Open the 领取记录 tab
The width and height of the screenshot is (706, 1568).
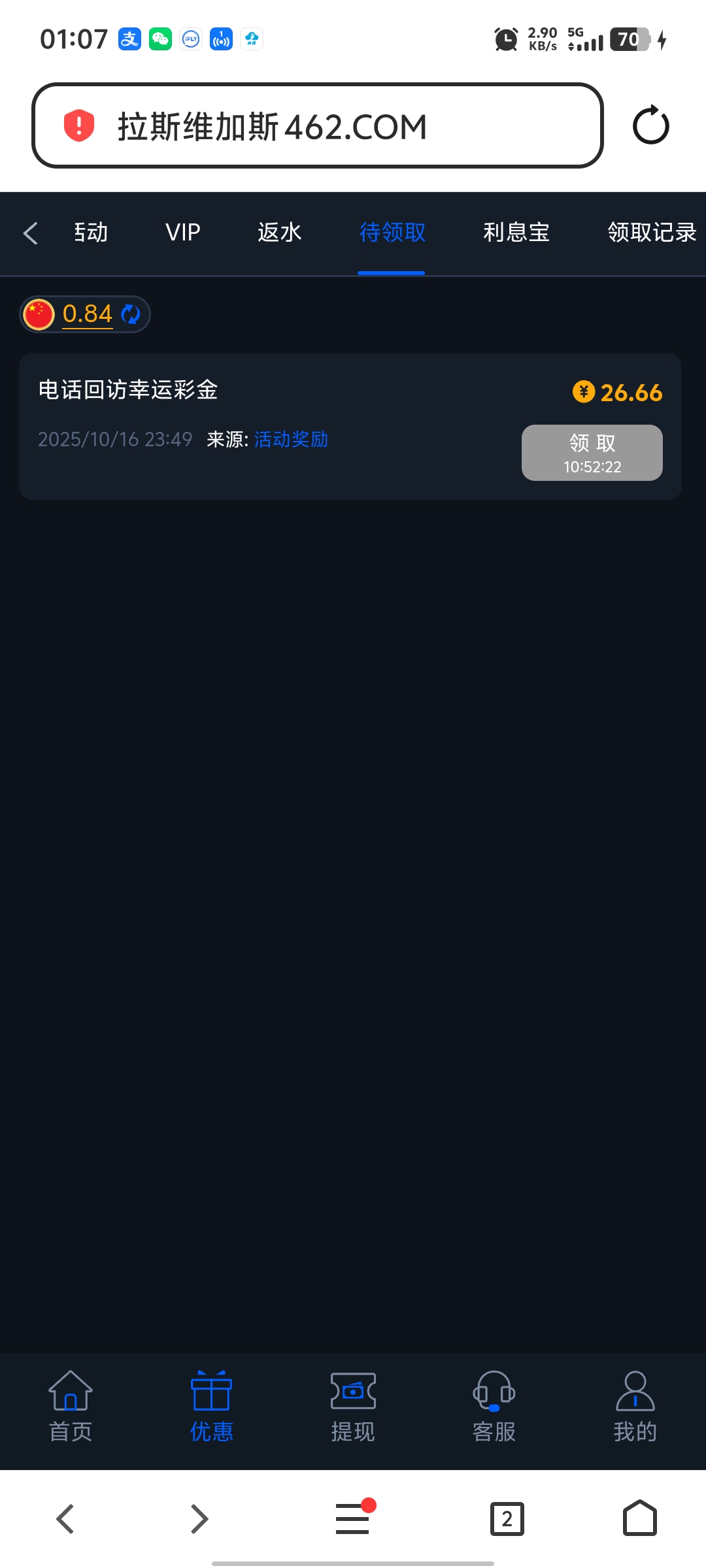(x=651, y=233)
